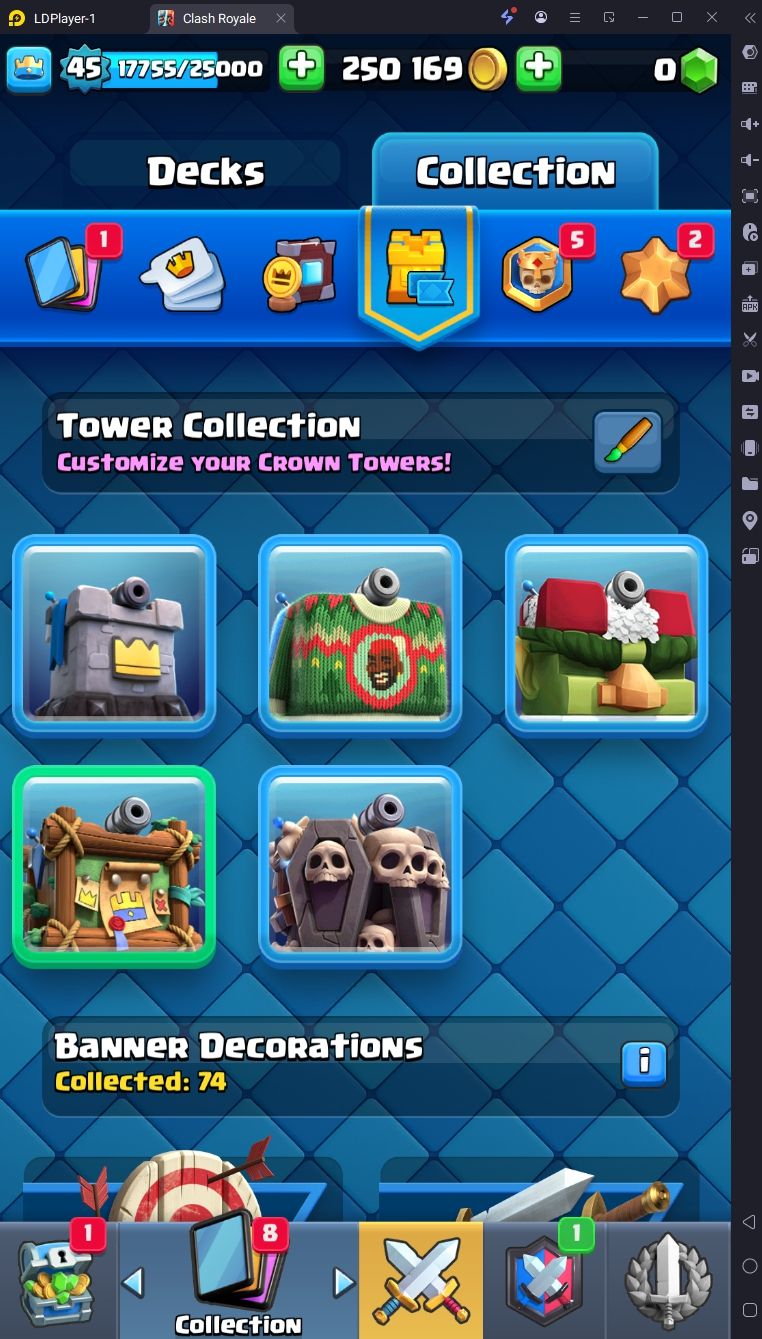Tap the green plus beside experience bar
The width and height of the screenshot is (762, 1339).
point(301,68)
